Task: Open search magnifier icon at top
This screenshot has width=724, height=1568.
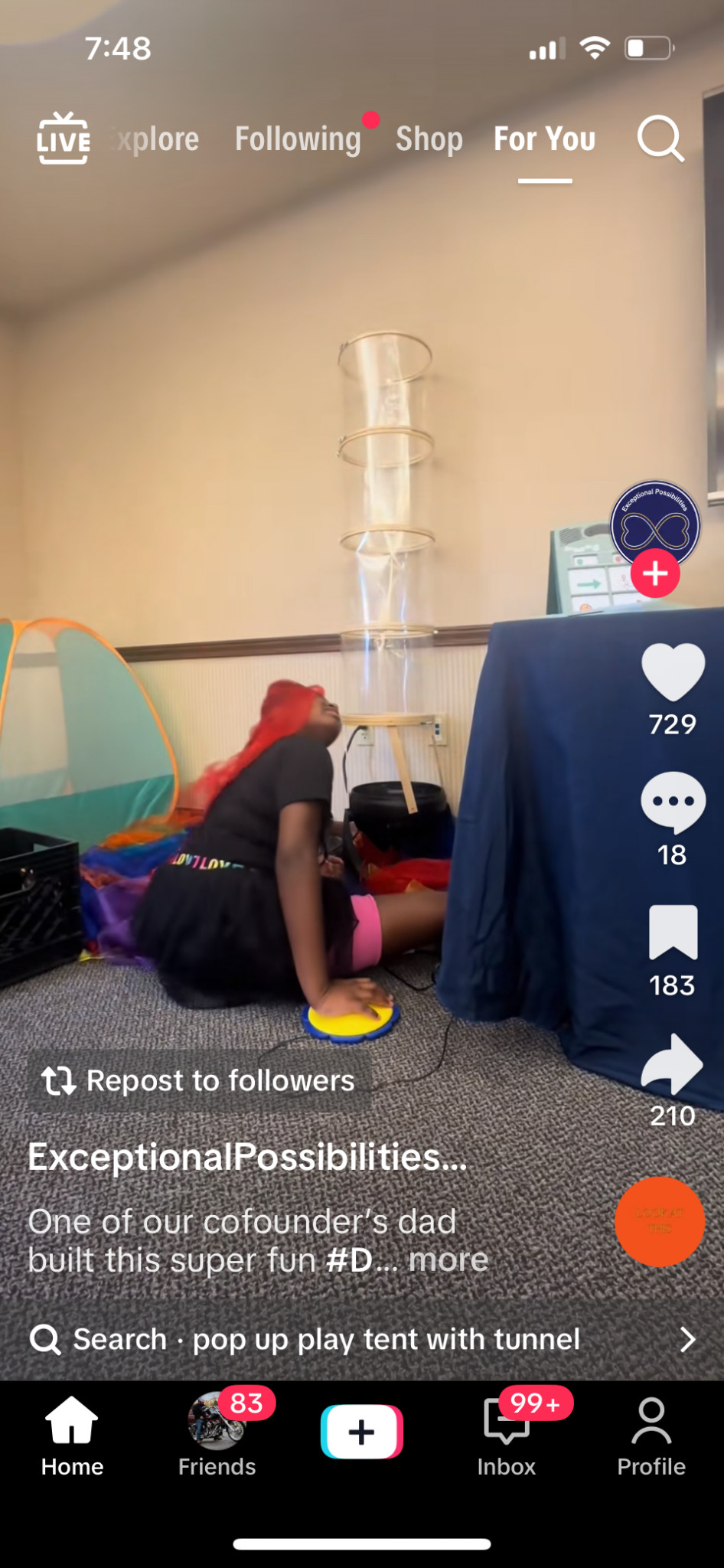Action: point(660,139)
